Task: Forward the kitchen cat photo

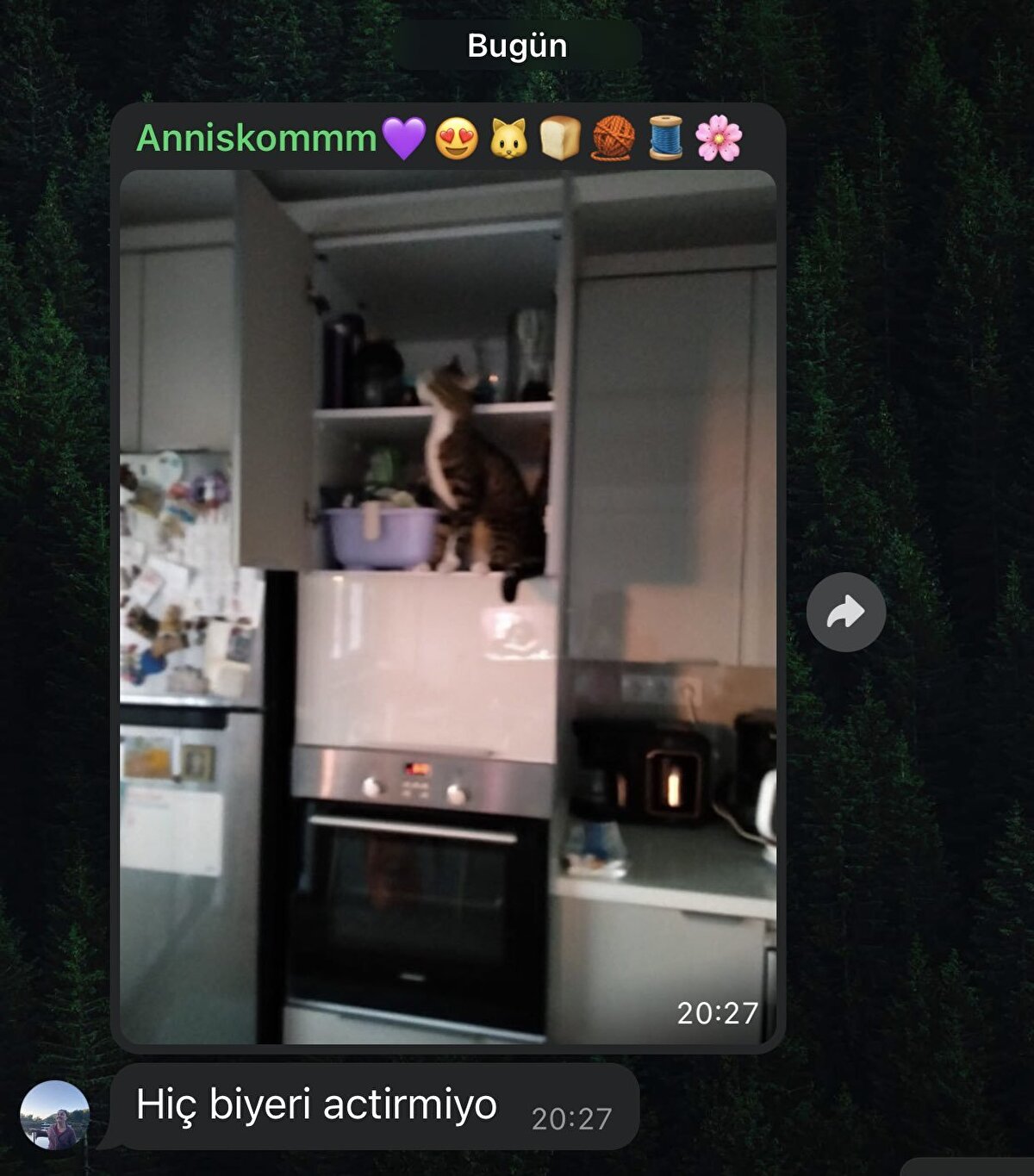Action: (x=845, y=612)
